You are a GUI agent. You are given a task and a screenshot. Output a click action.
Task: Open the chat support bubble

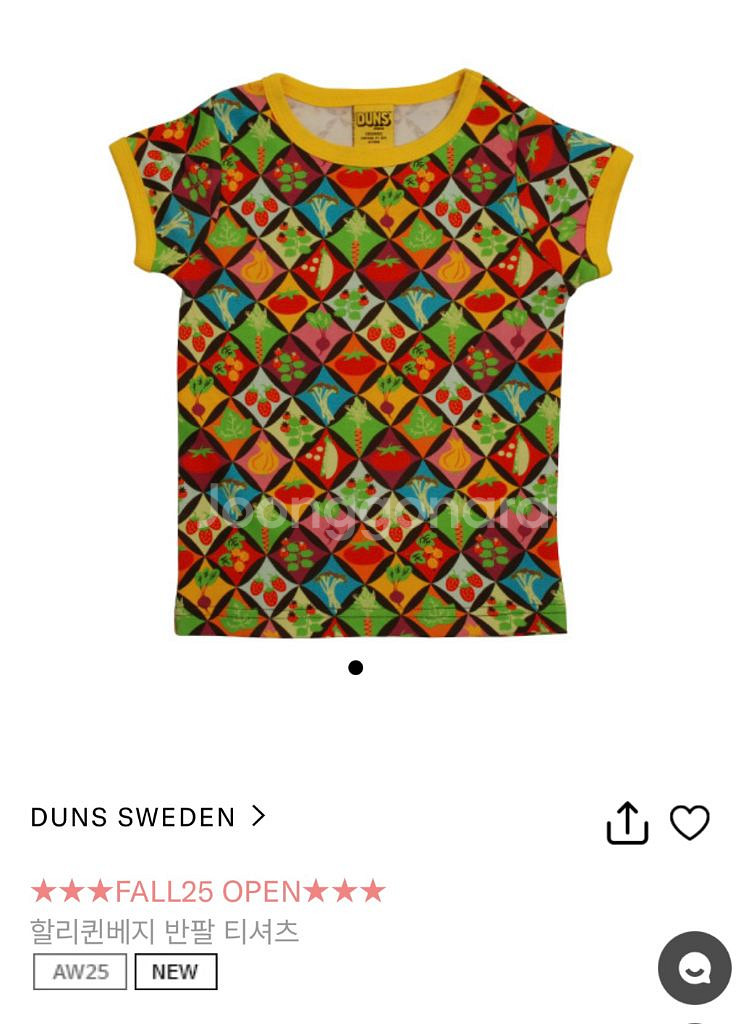694,968
